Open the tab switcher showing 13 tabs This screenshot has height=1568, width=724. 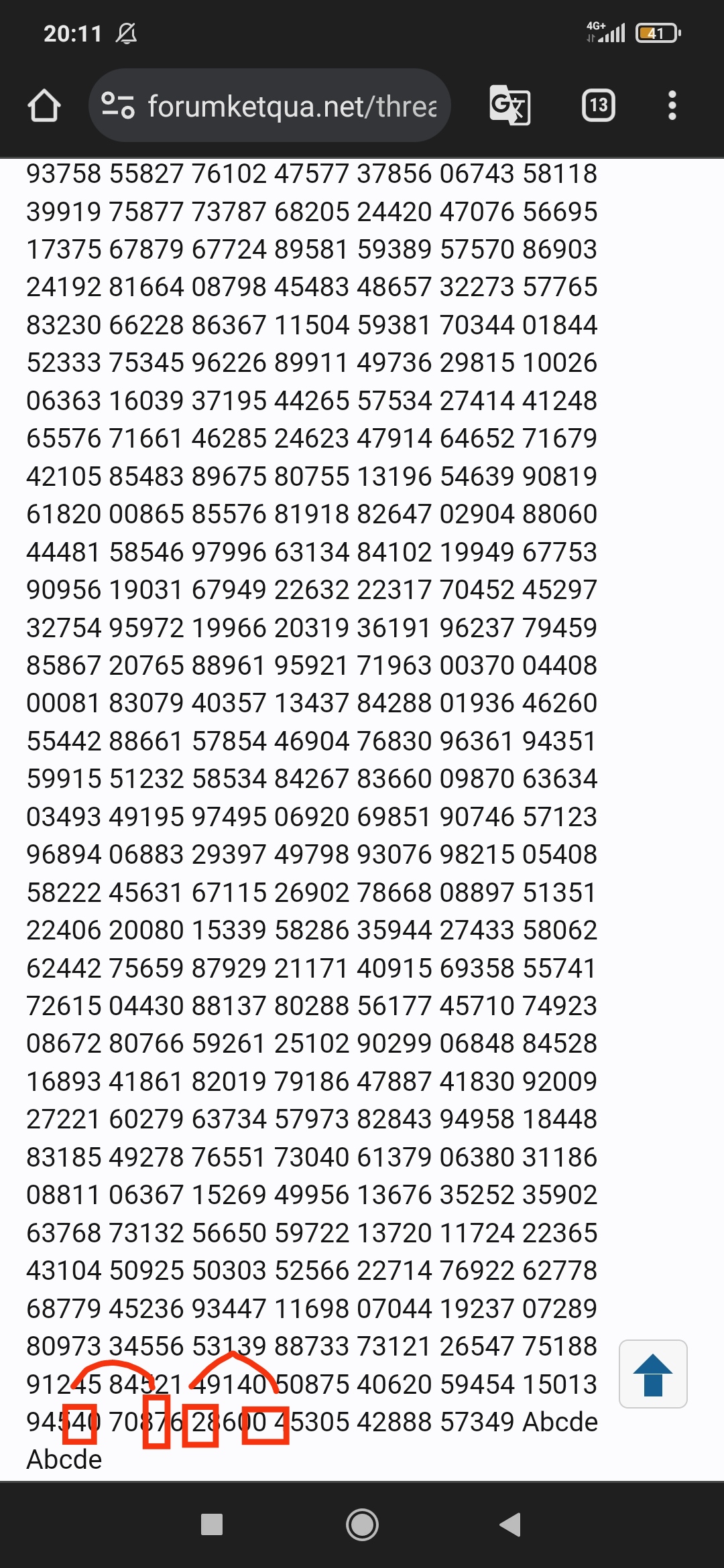[599, 105]
